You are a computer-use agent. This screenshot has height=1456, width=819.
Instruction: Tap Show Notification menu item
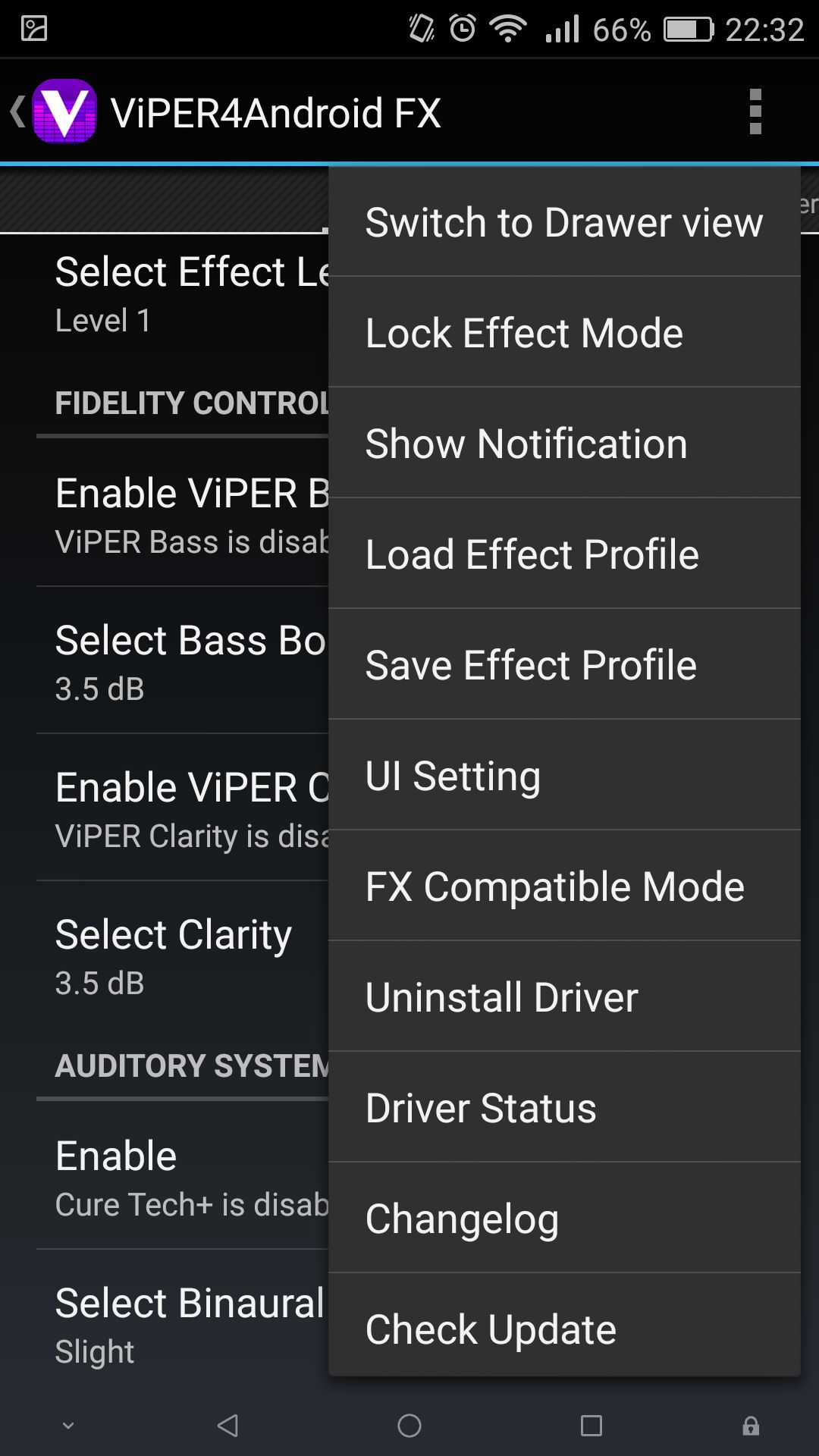[564, 444]
